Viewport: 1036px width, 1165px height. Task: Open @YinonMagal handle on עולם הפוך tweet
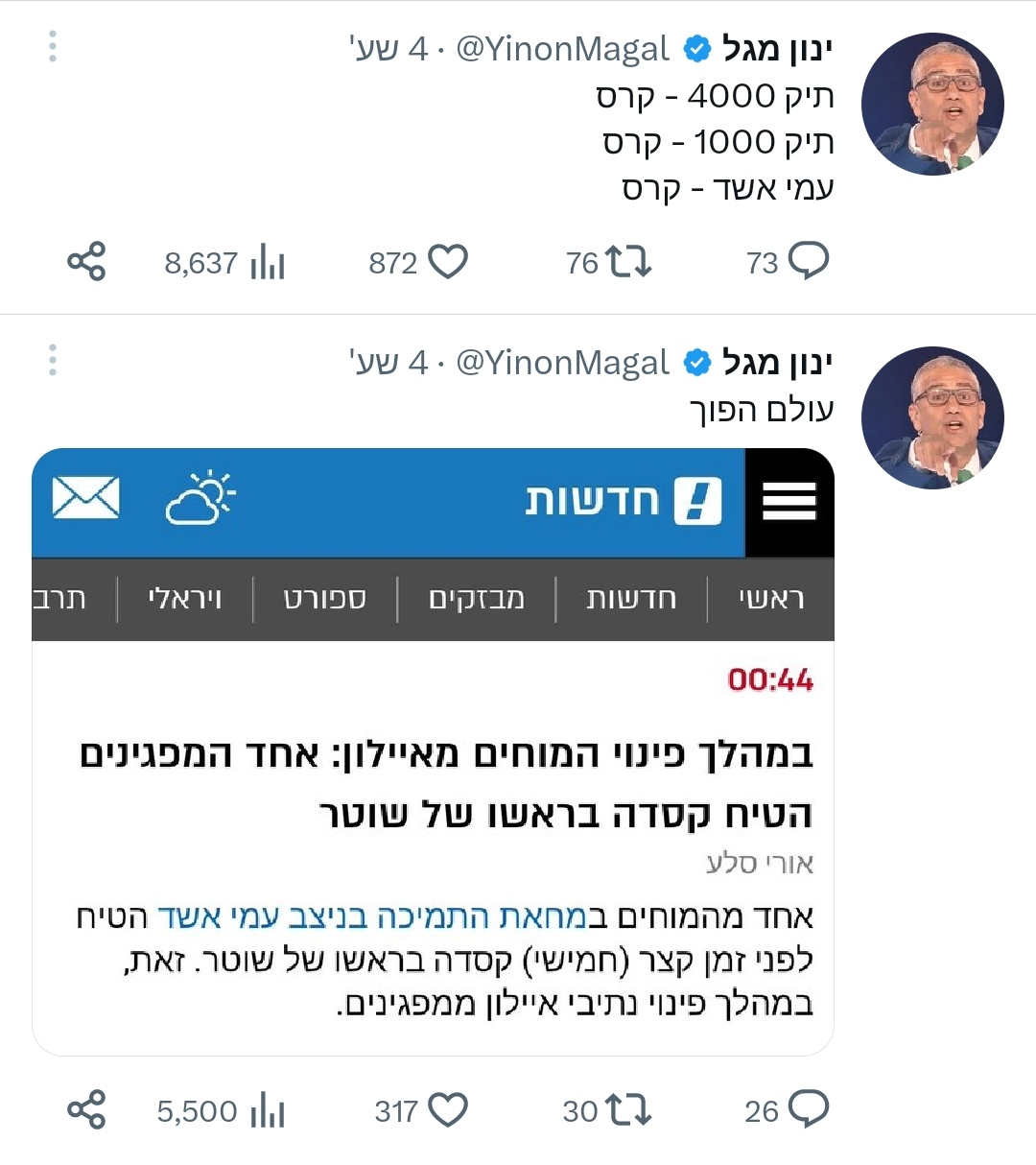click(x=562, y=363)
